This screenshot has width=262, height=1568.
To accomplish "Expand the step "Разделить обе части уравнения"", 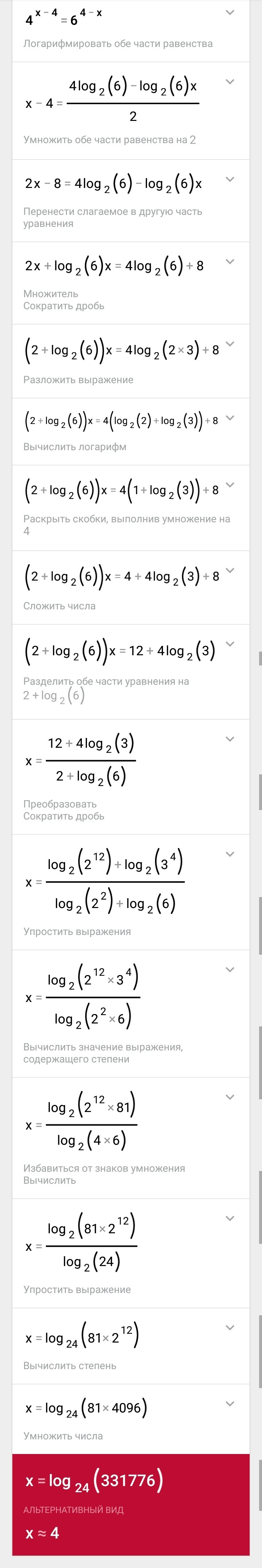I will [x=230, y=644].
